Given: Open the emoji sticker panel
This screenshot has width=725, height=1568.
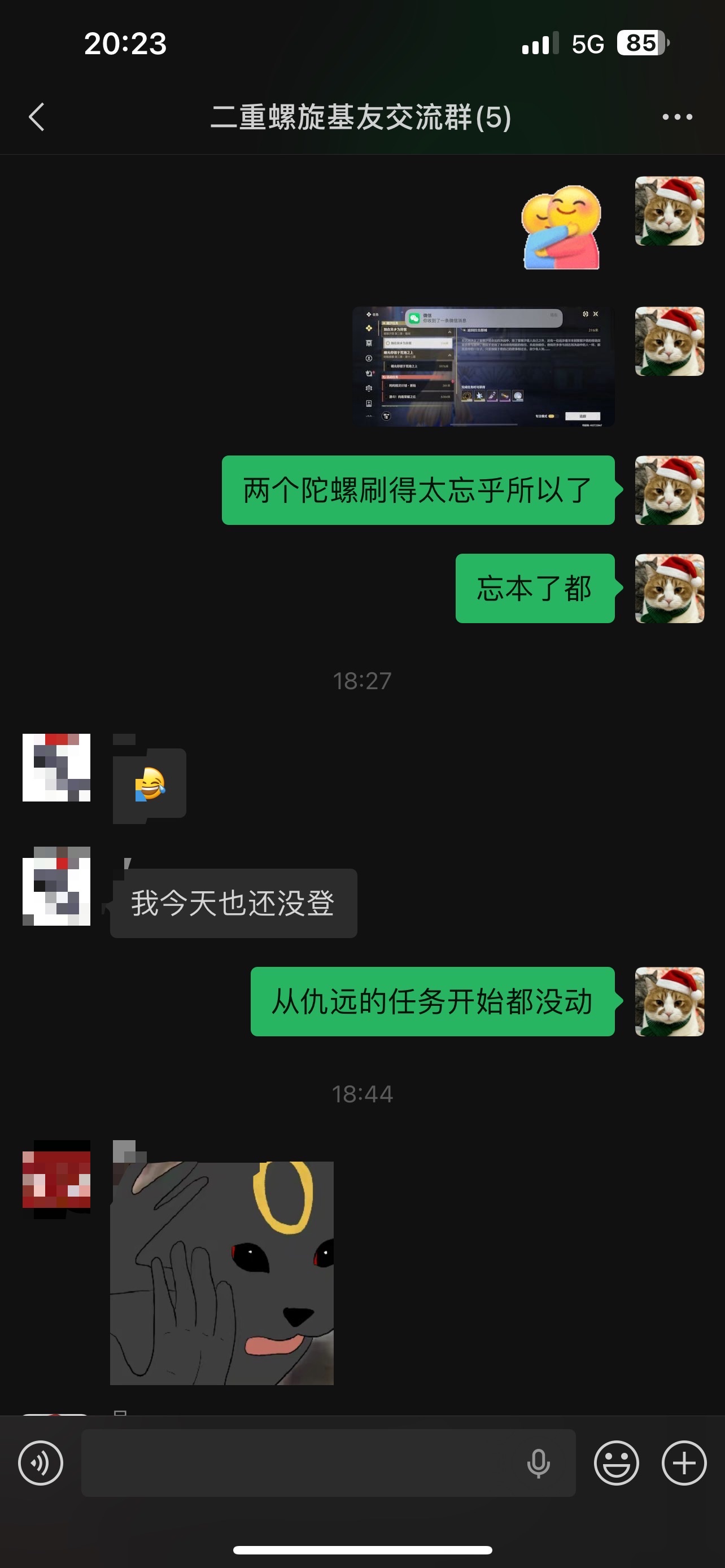Looking at the screenshot, I should (x=616, y=1462).
